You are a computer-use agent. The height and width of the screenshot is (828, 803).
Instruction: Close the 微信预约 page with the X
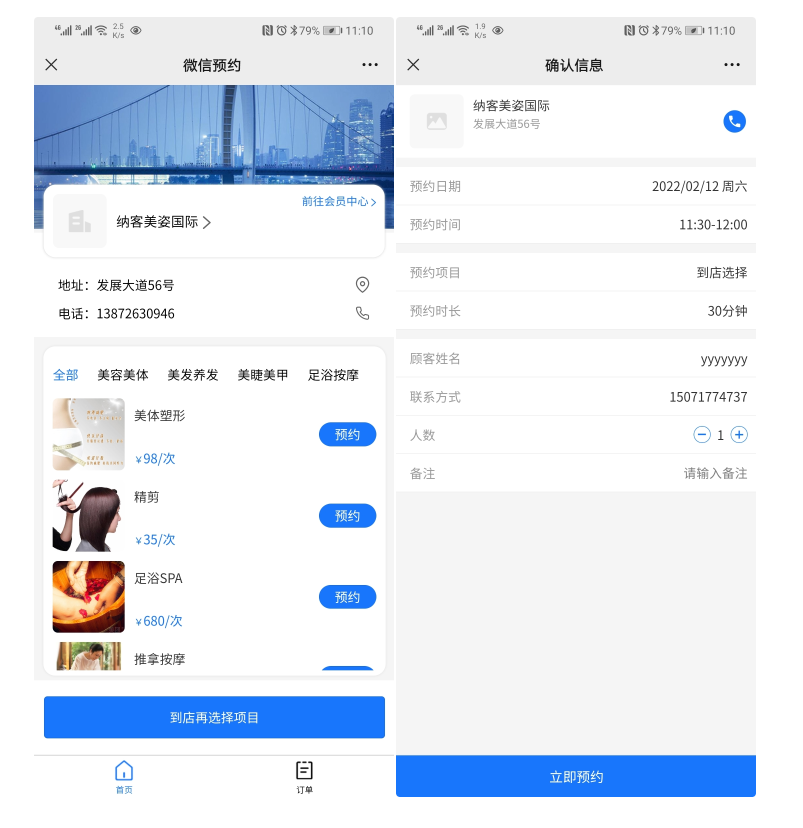click(51, 64)
